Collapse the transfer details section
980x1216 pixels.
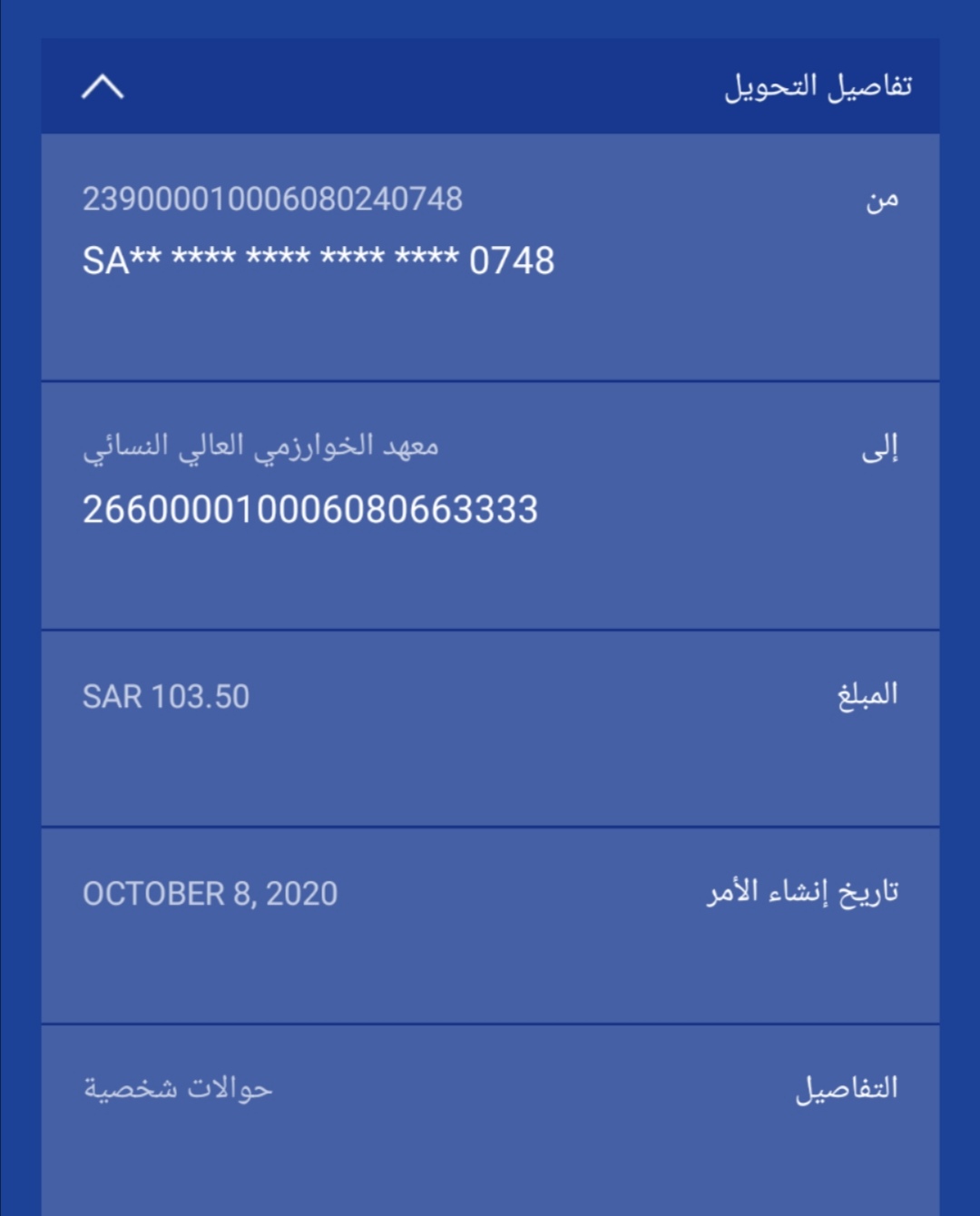click(103, 87)
